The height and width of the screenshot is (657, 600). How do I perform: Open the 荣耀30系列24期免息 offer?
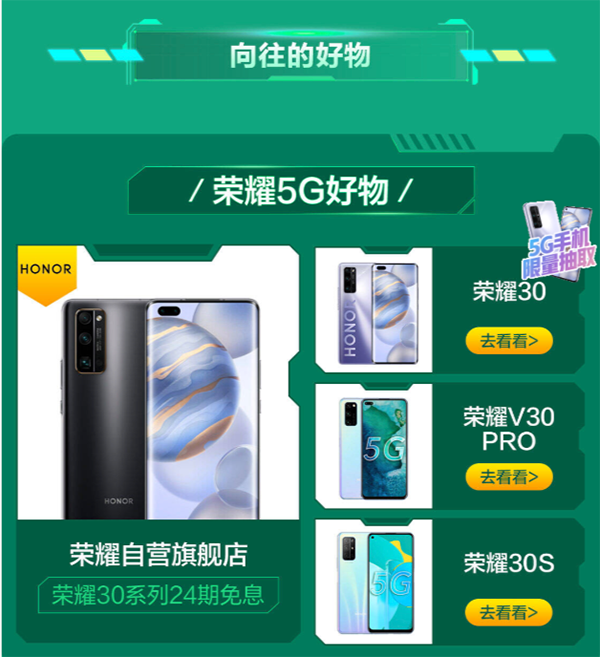pos(158,596)
